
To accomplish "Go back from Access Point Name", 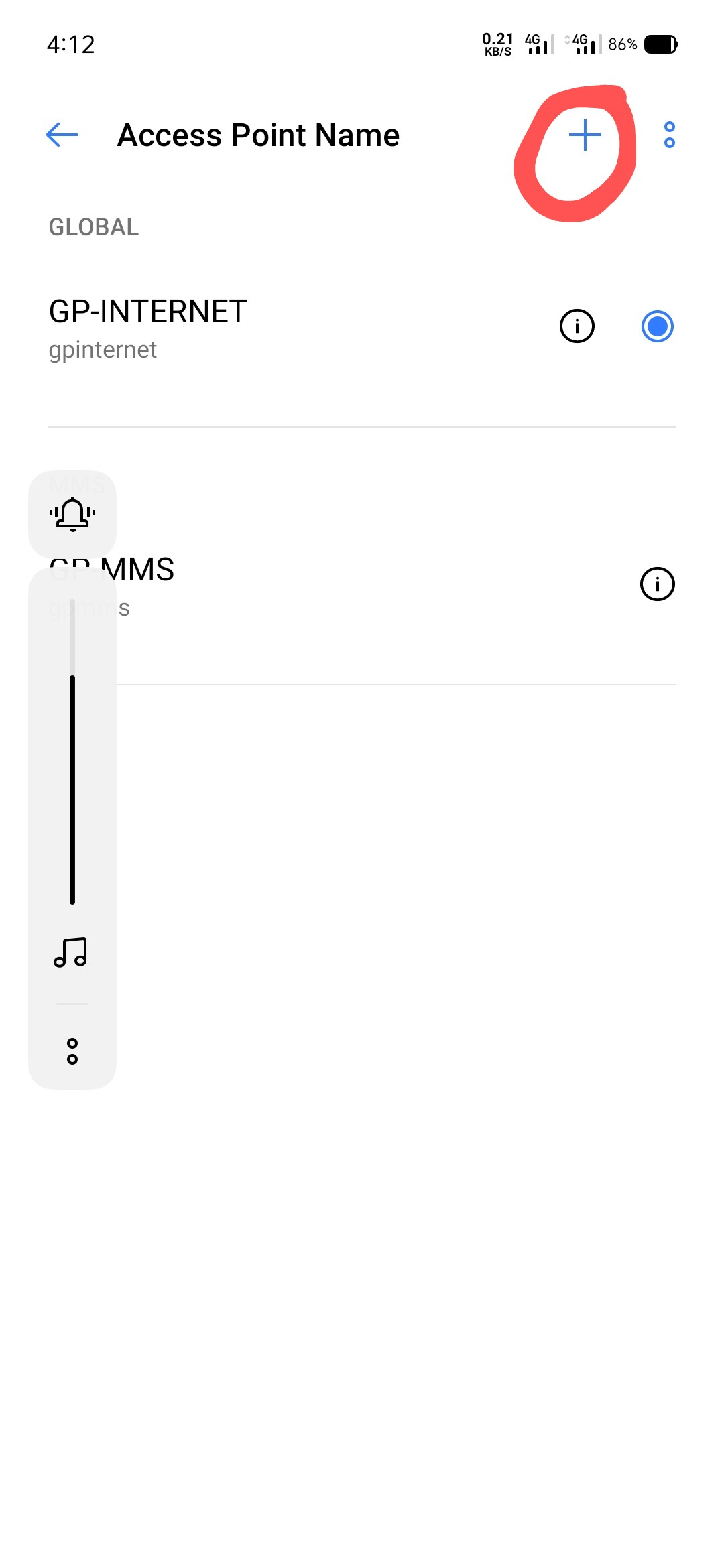I will (62, 135).
